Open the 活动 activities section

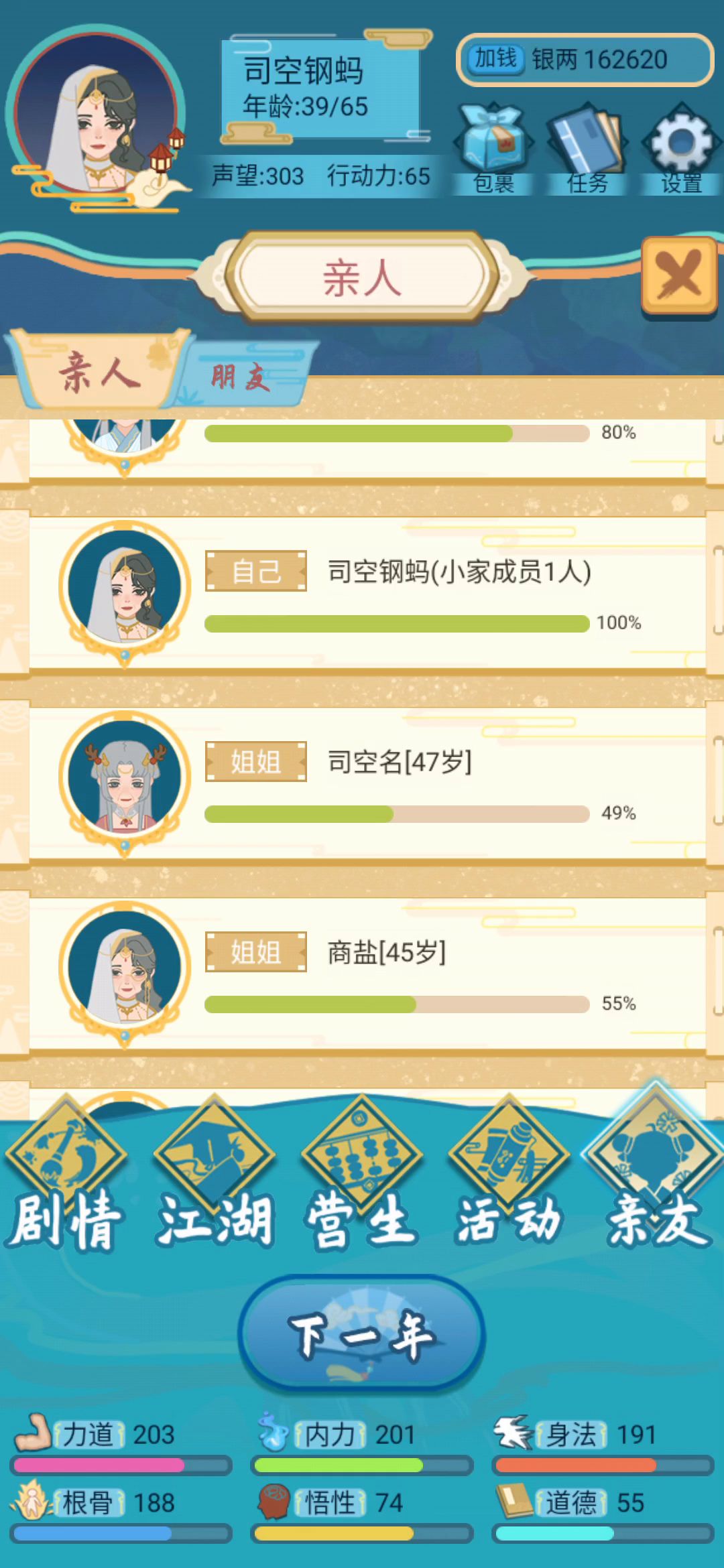pyautogui.click(x=509, y=1179)
